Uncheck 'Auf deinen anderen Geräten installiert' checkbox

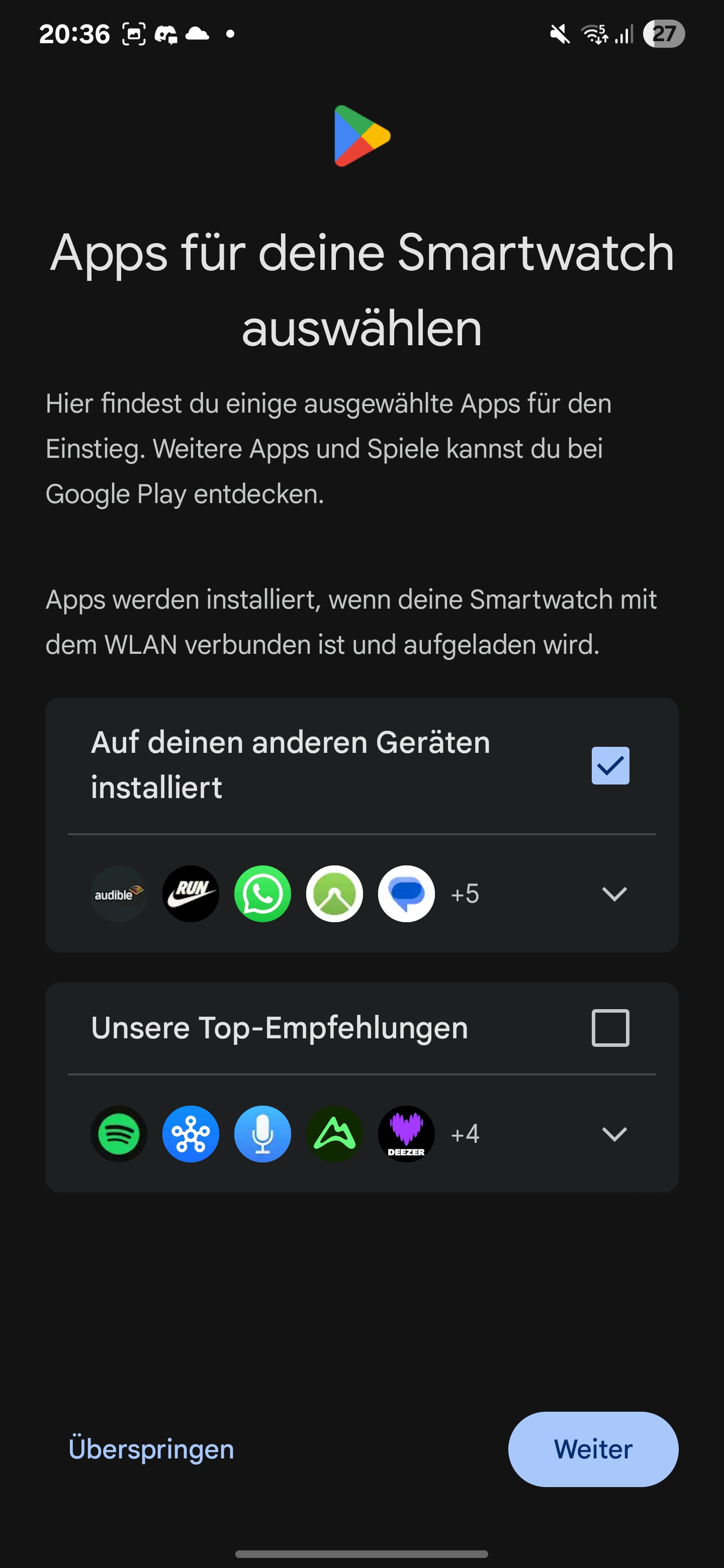pyautogui.click(x=610, y=765)
